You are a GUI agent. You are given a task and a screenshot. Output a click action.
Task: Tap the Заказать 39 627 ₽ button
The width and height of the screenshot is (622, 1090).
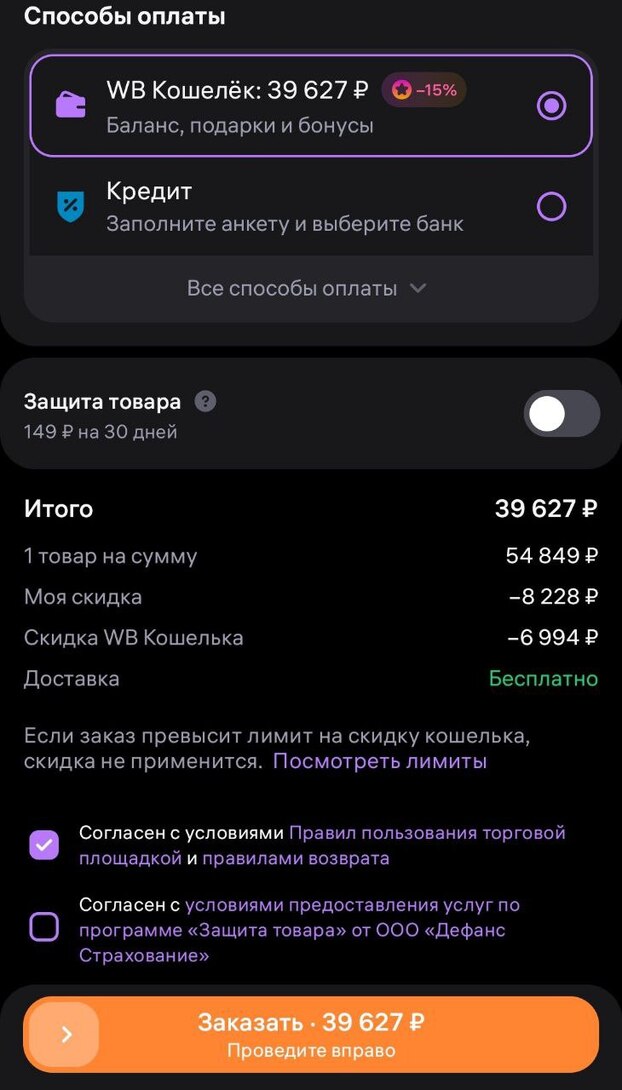click(311, 1033)
